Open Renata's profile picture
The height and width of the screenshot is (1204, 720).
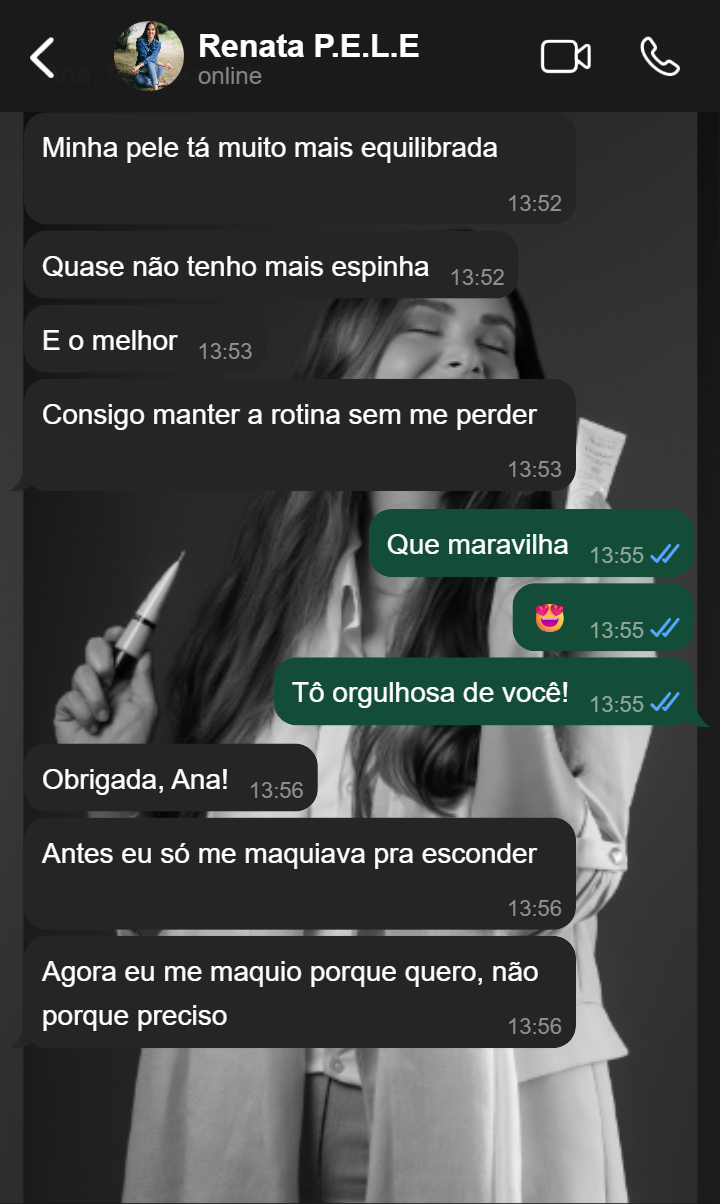tap(148, 57)
